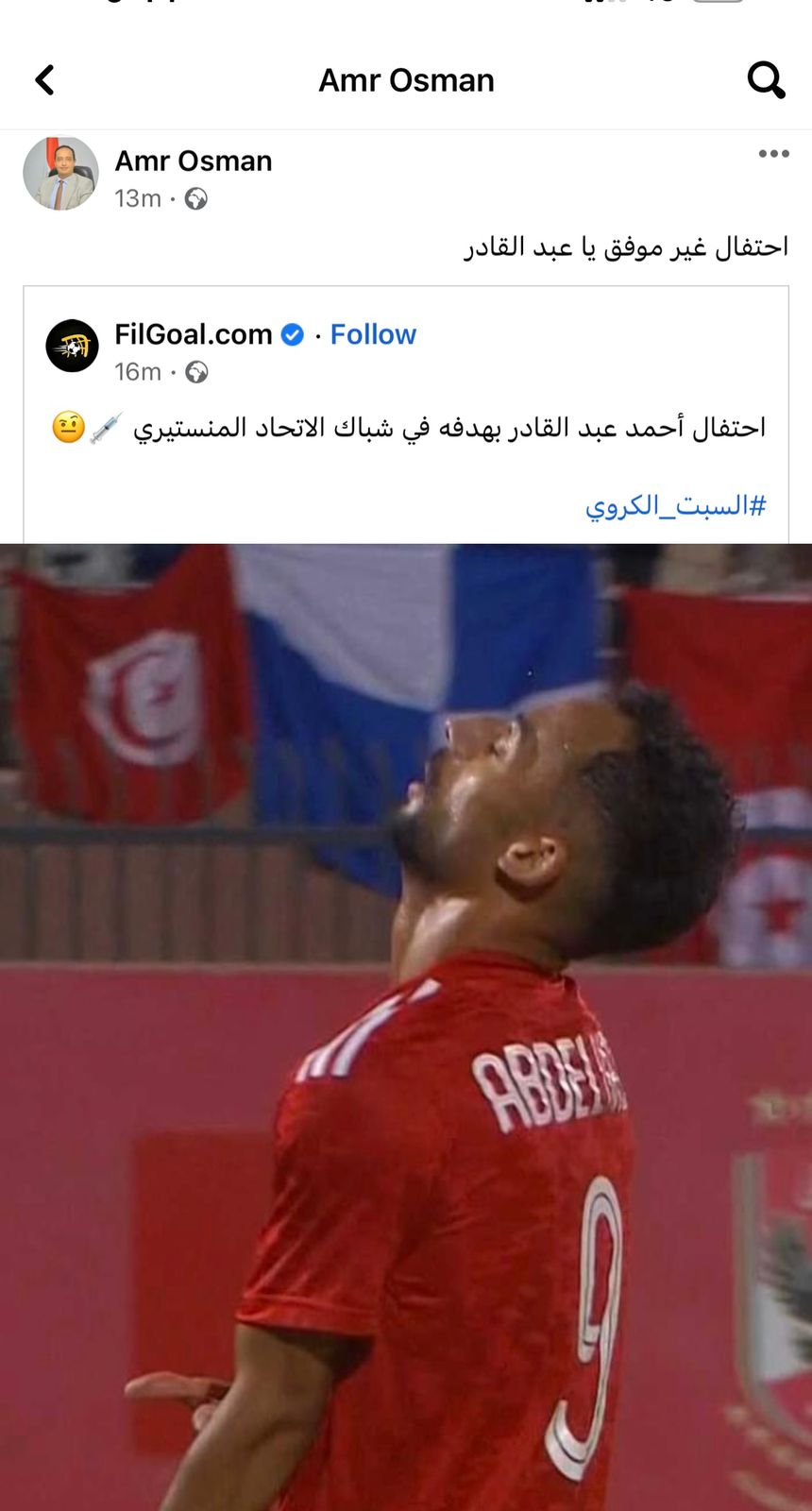The width and height of the screenshot is (812, 1511).
Task: Open the FilGoal.com page name
Action: tap(194, 334)
